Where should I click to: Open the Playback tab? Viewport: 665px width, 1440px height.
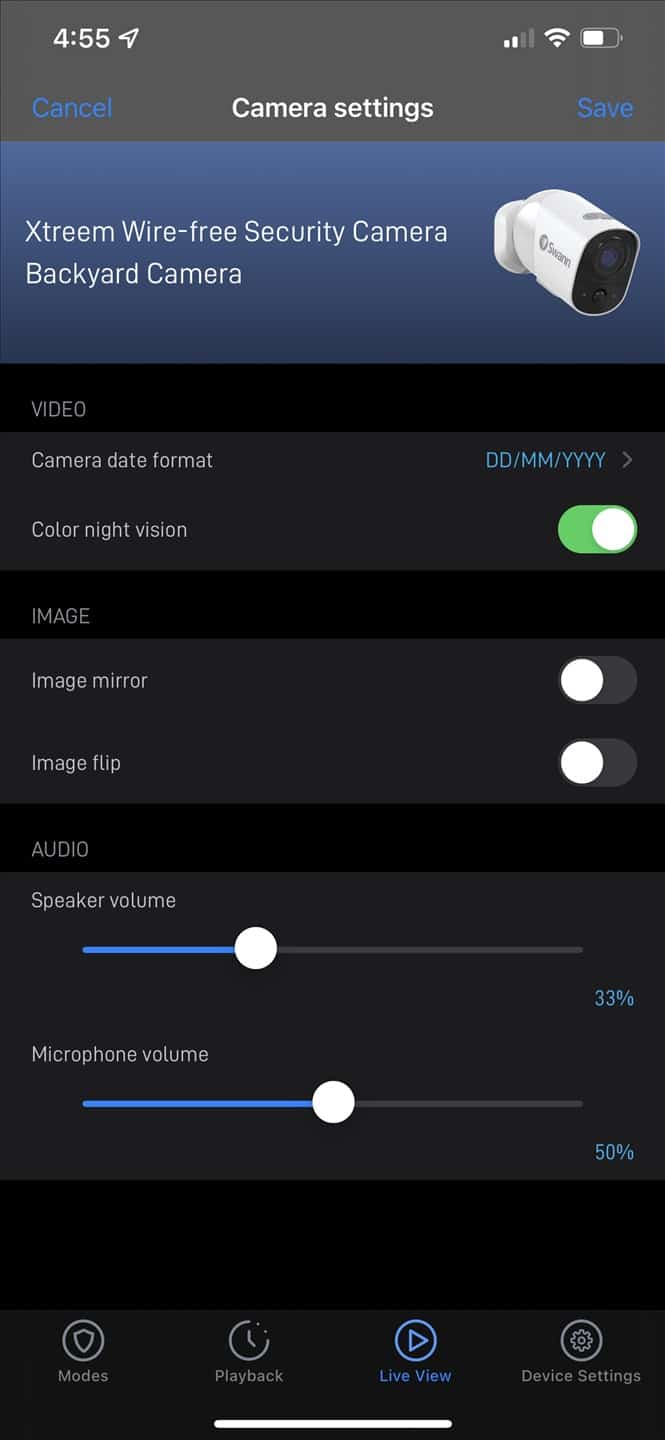249,1352
